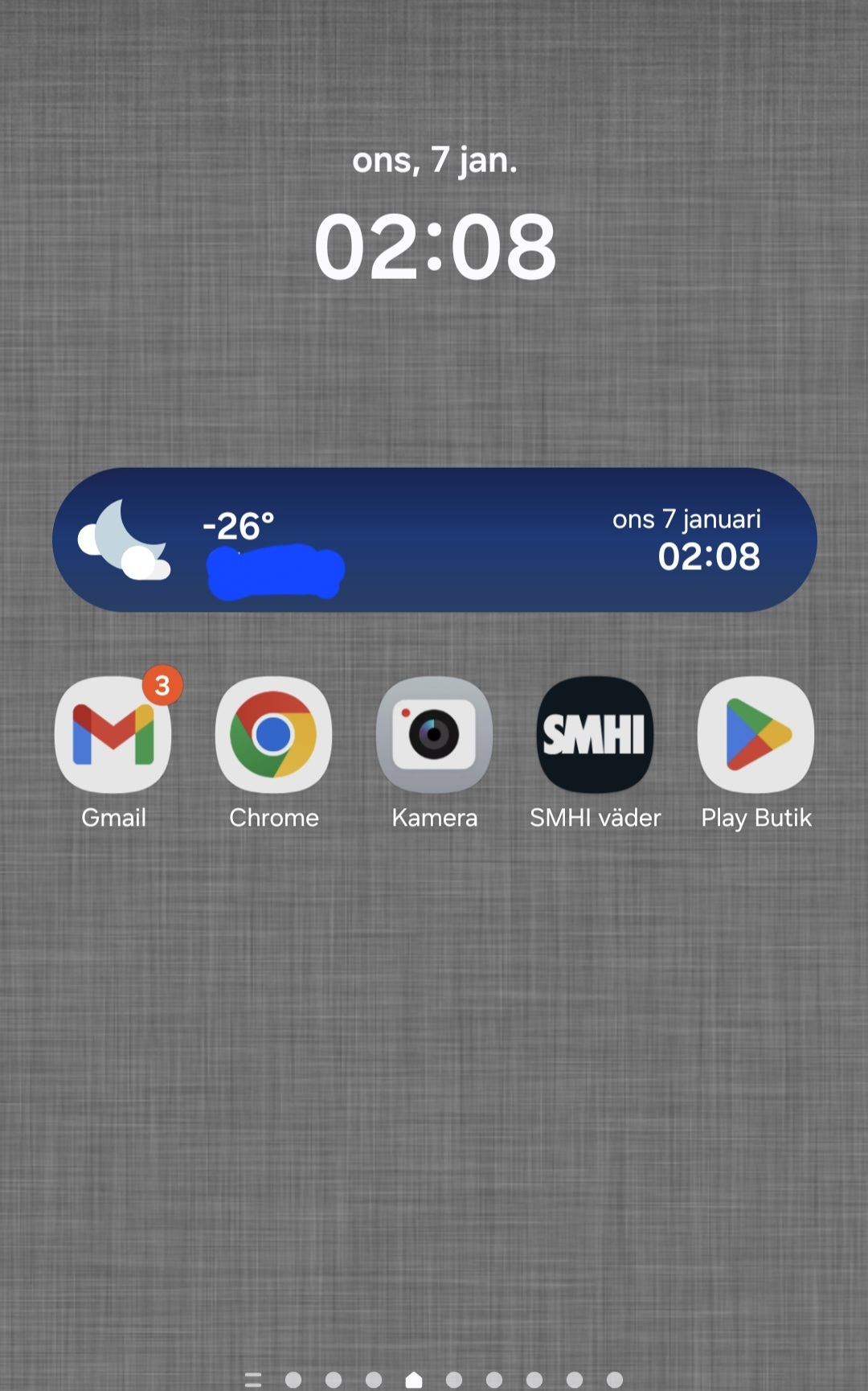Open the Gmail app
This screenshot has height=1391, width=868.
tap(113, 735)
